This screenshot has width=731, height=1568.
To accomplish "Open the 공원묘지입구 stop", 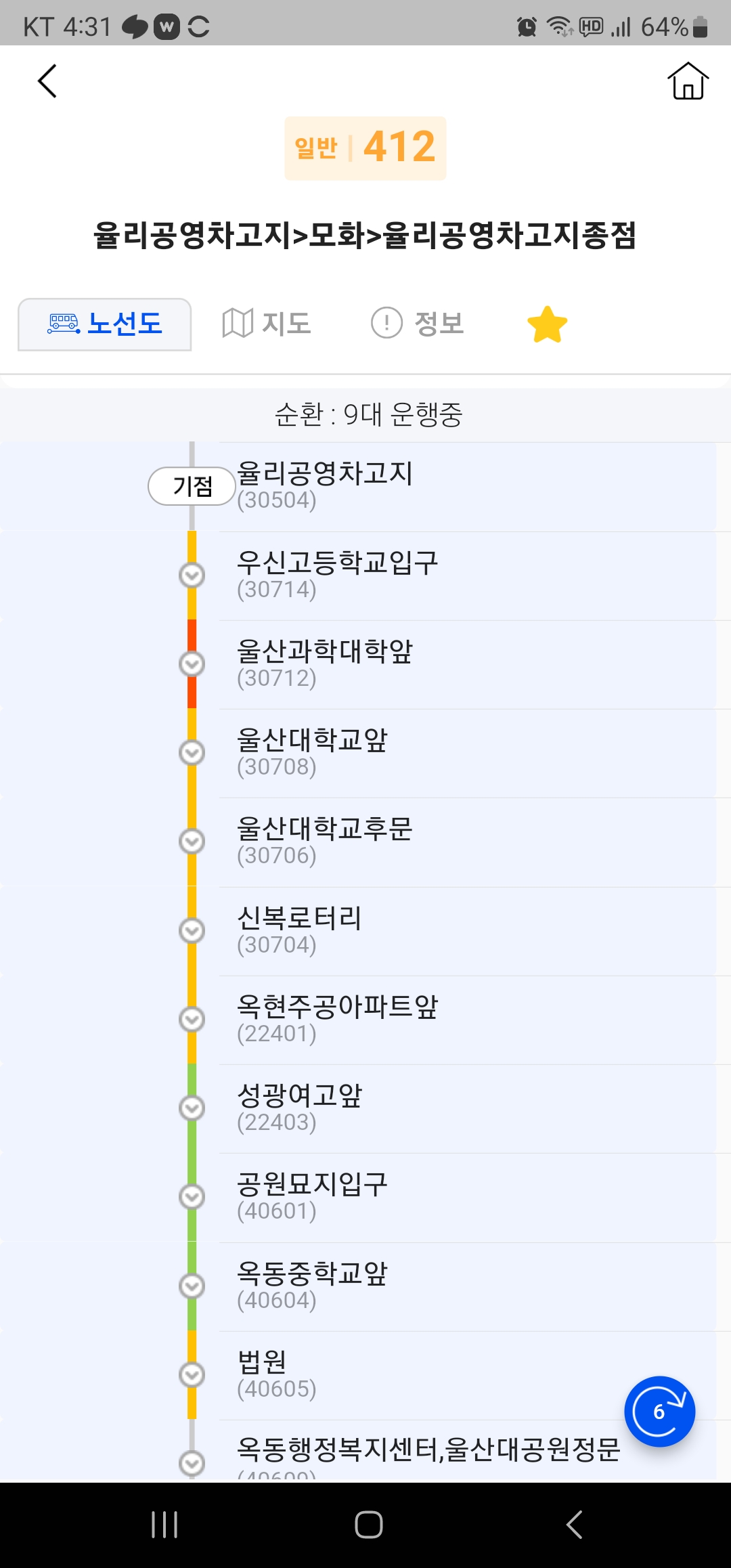I will [312, 1197].
